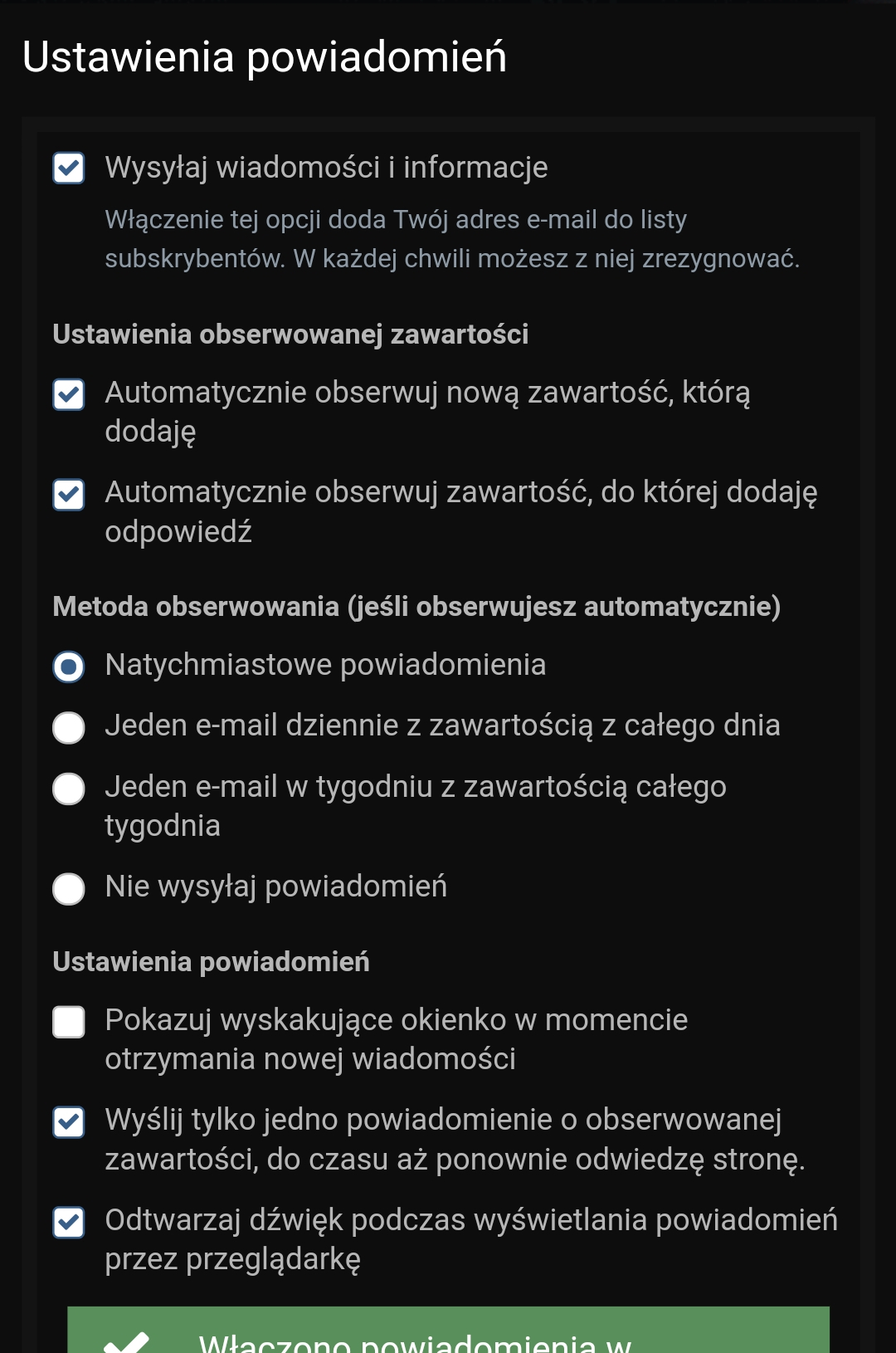The image size is (896, 1353).
Task: Toggle 'Automatycznie obserwuj nową zawartość, którą dodaję'
Action: coord(69,394)
